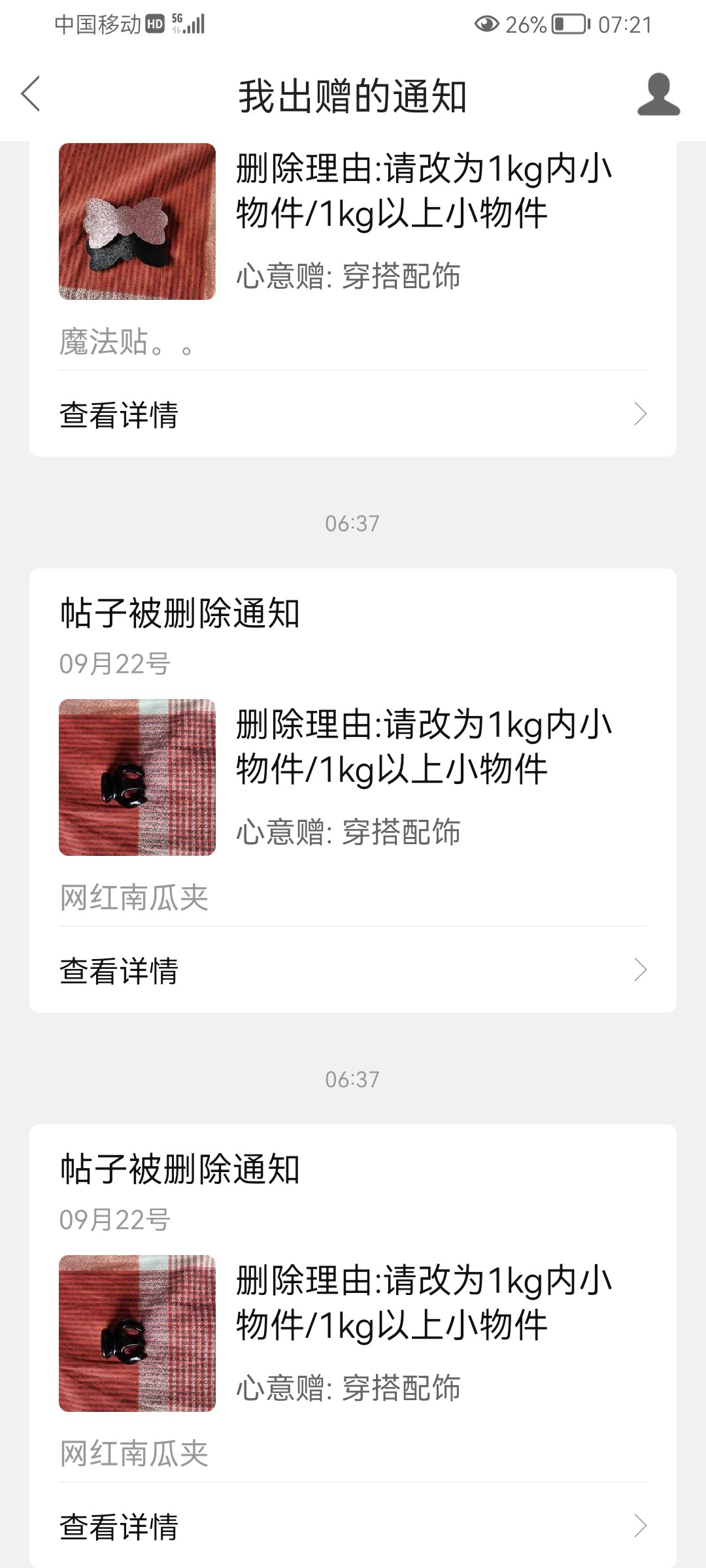Open 查看详情 for the 魔法贴 notification

[353, 414]
